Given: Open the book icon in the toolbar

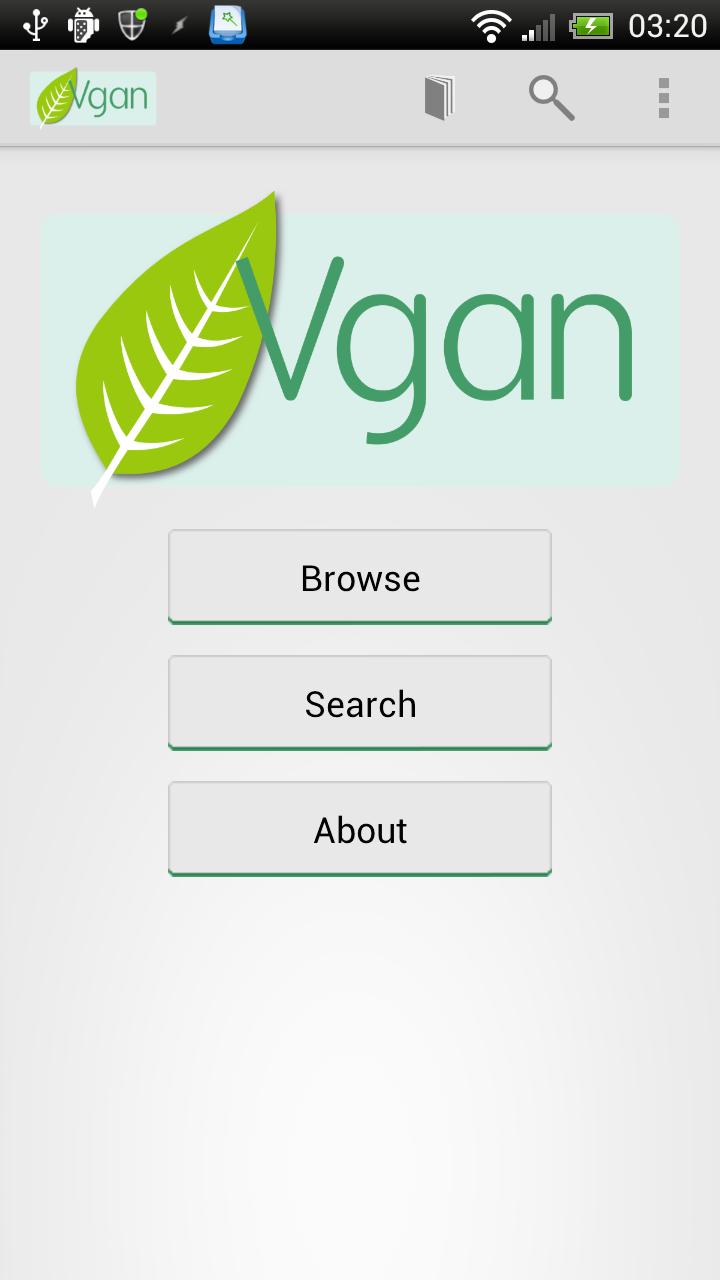Looking at the screenshot, I should pos(440,98).
